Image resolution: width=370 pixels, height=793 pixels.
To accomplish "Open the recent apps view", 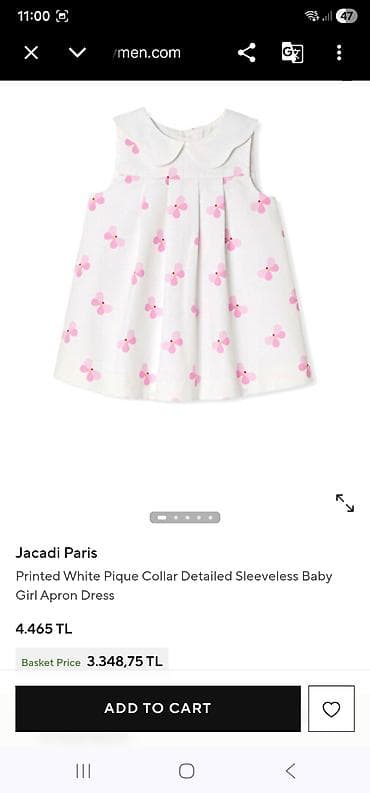I will coord(83,771).
